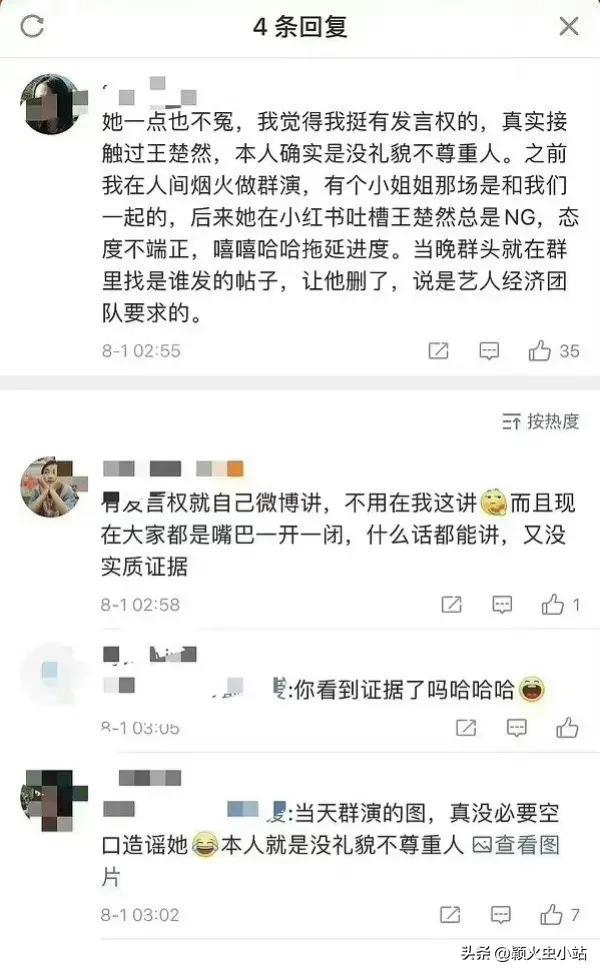
Task: Repost the 8-1 02:55 comment
Action: click(438, 351)
